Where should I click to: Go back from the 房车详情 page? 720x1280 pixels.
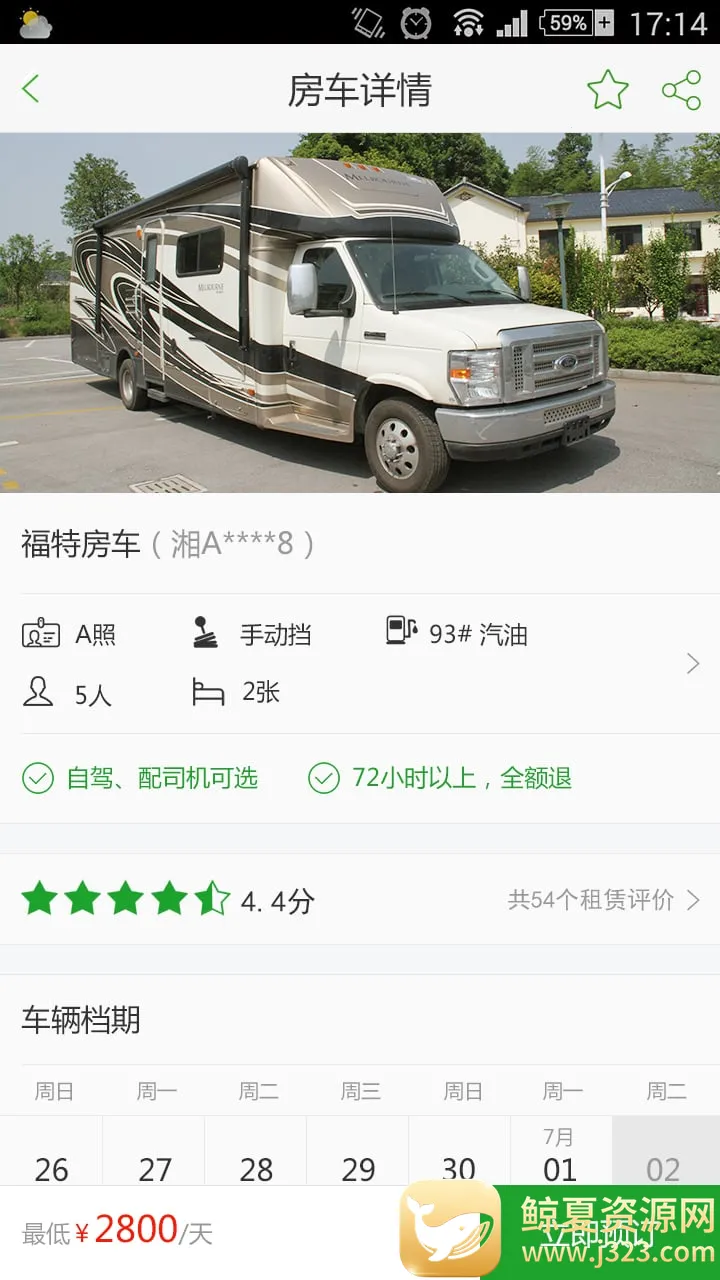coord(31,89)
